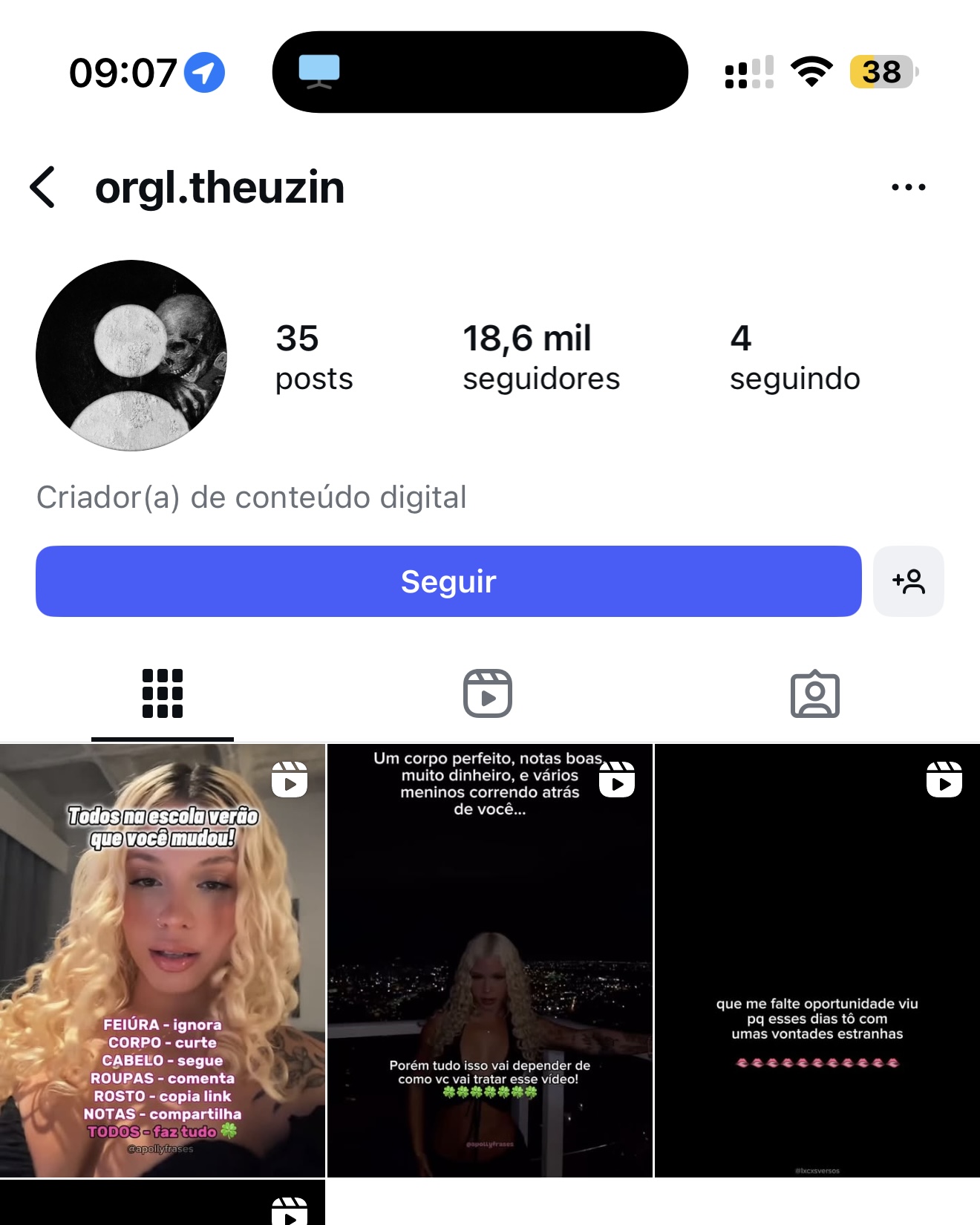Switch to the Reels tab
Screen dimensions: 980x1225
pos(488,693)
